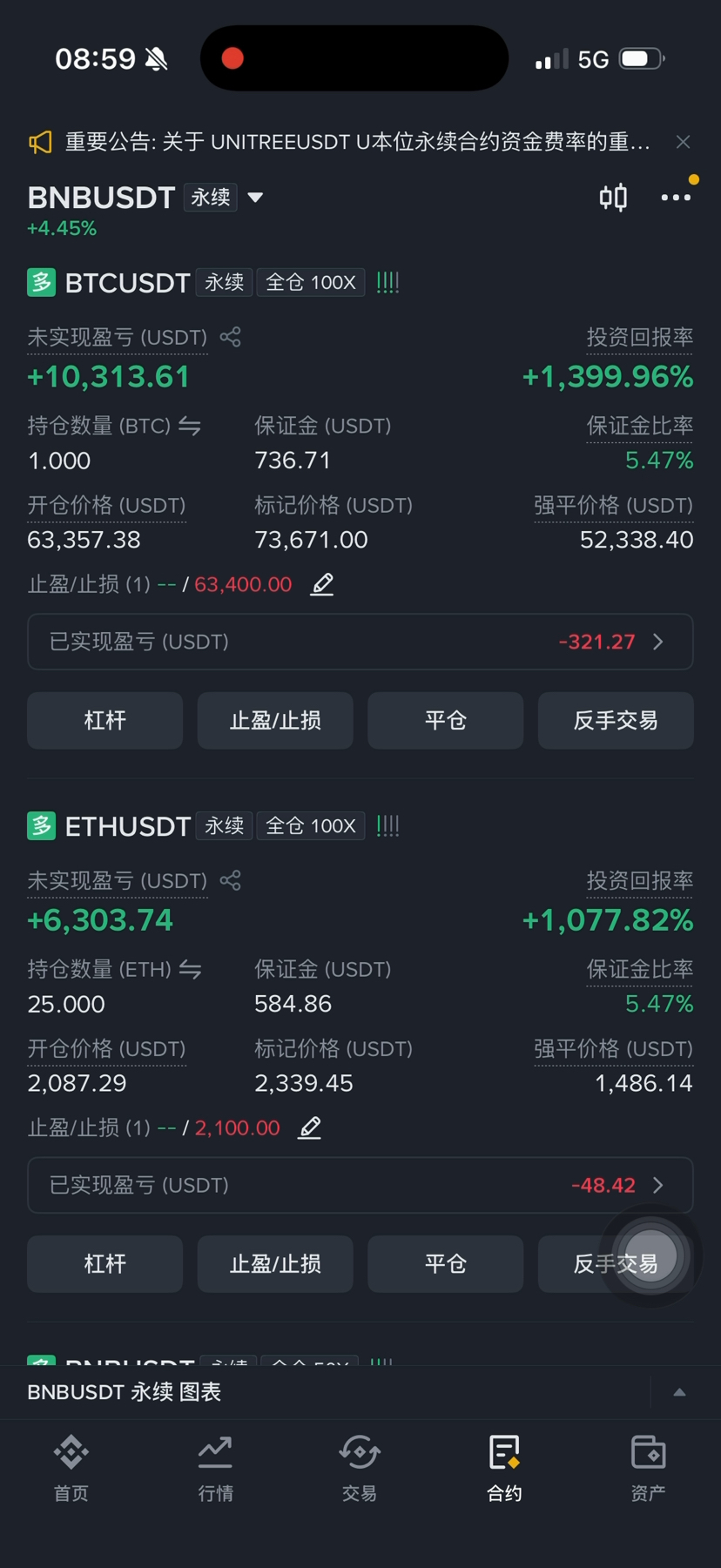This screenshot has width=721, height=1568.
Task: Share the ETHUSDT unrealized profit
Action: (231, 880)
